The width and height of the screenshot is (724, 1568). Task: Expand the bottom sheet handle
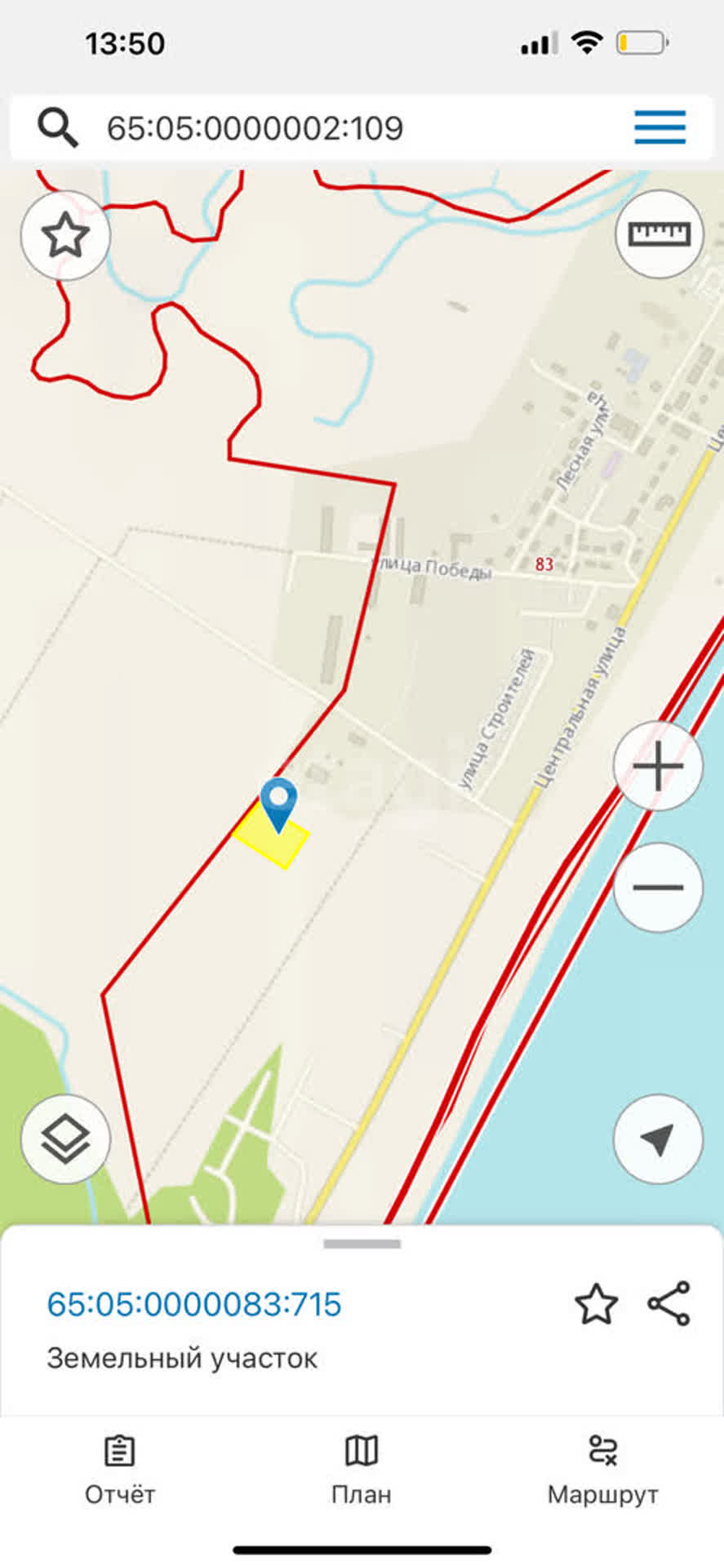[x=362, y=1245]
